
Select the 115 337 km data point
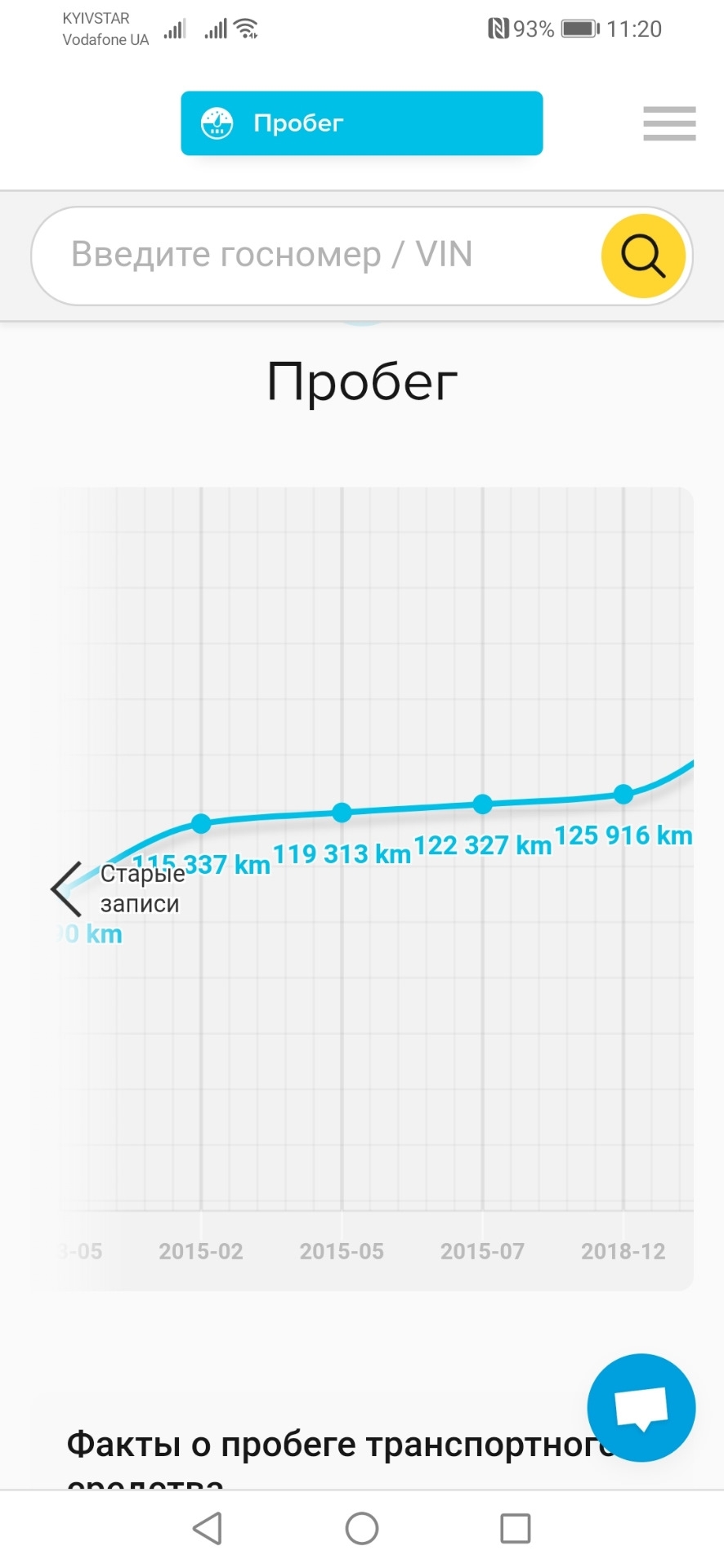[201, 823]
